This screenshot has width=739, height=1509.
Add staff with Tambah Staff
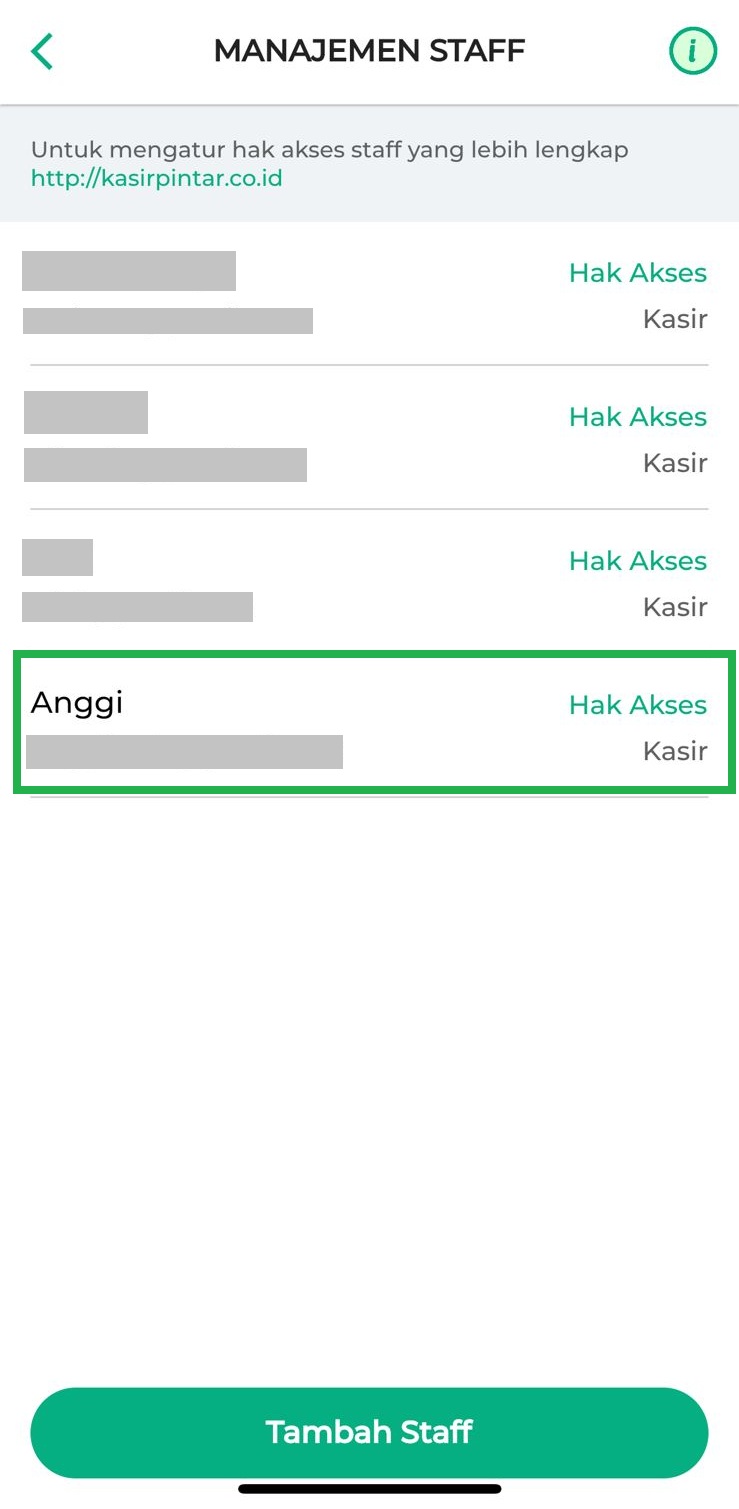[x=369, y=1432]
